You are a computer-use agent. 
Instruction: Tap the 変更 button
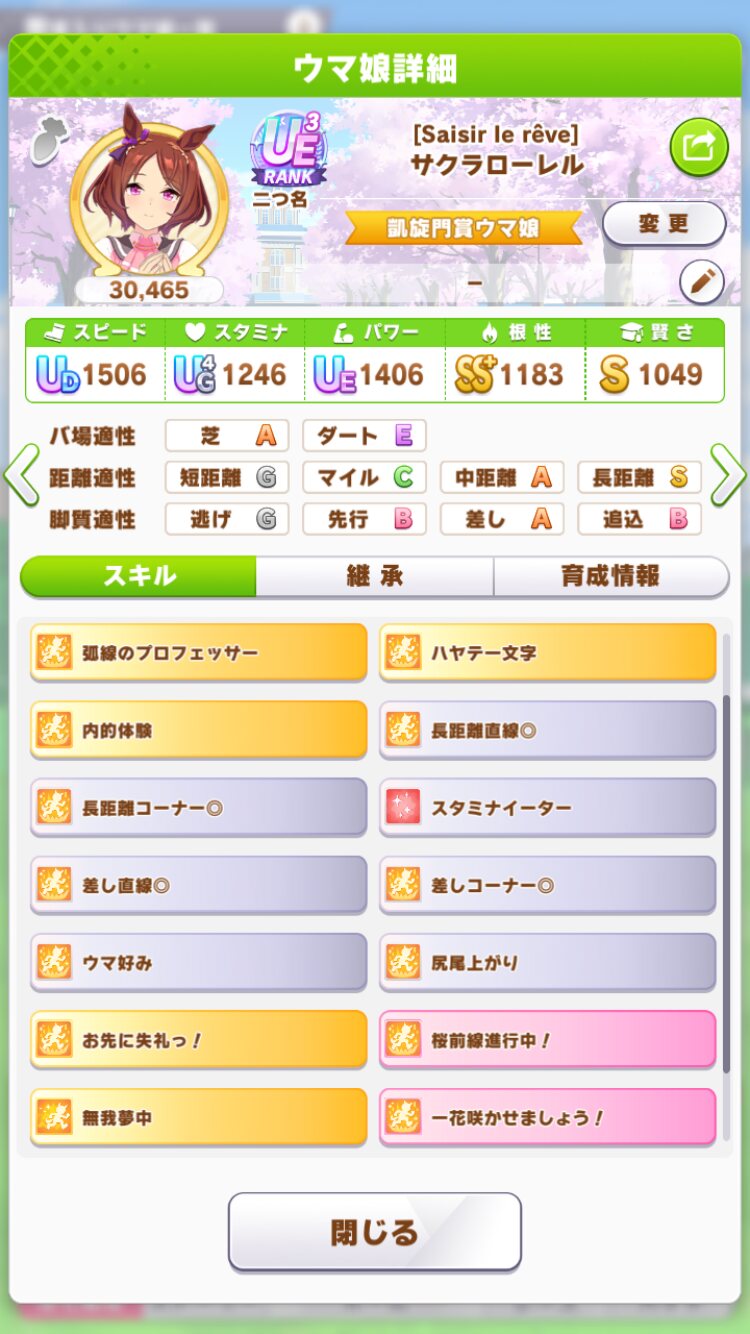coord(664,224)
